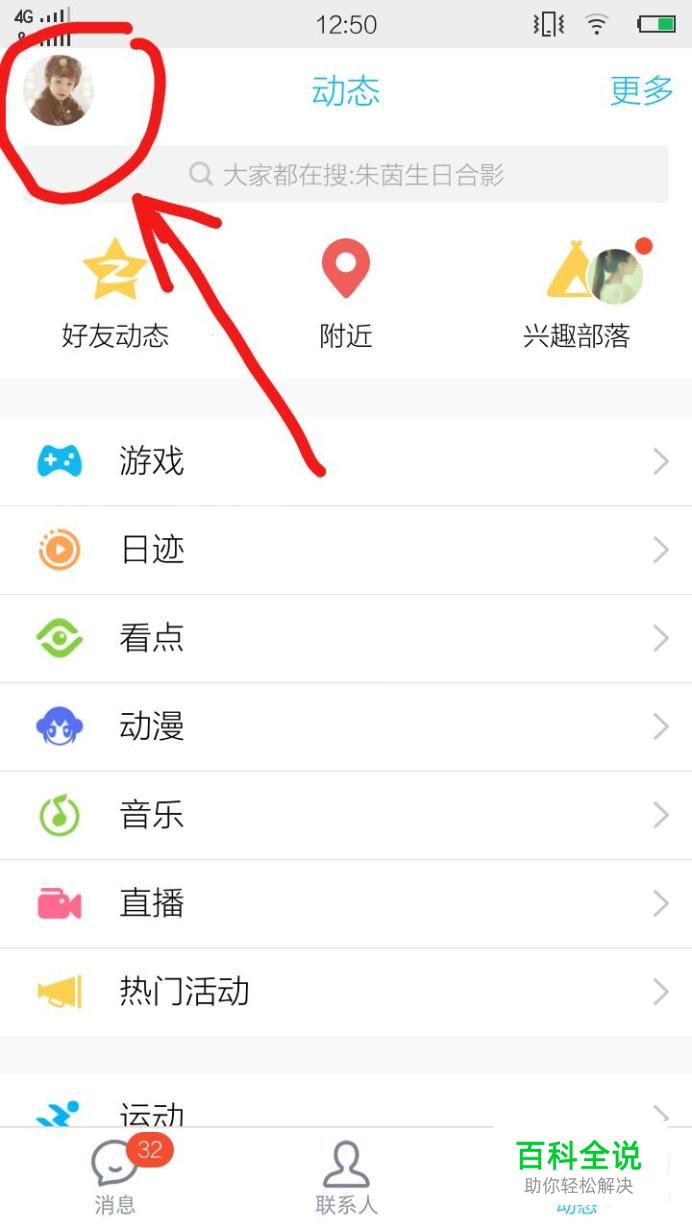The height and width of the screenshot is (1230, 692).
Task: Open the 动漫 row
Action: [x=346, y=727]
